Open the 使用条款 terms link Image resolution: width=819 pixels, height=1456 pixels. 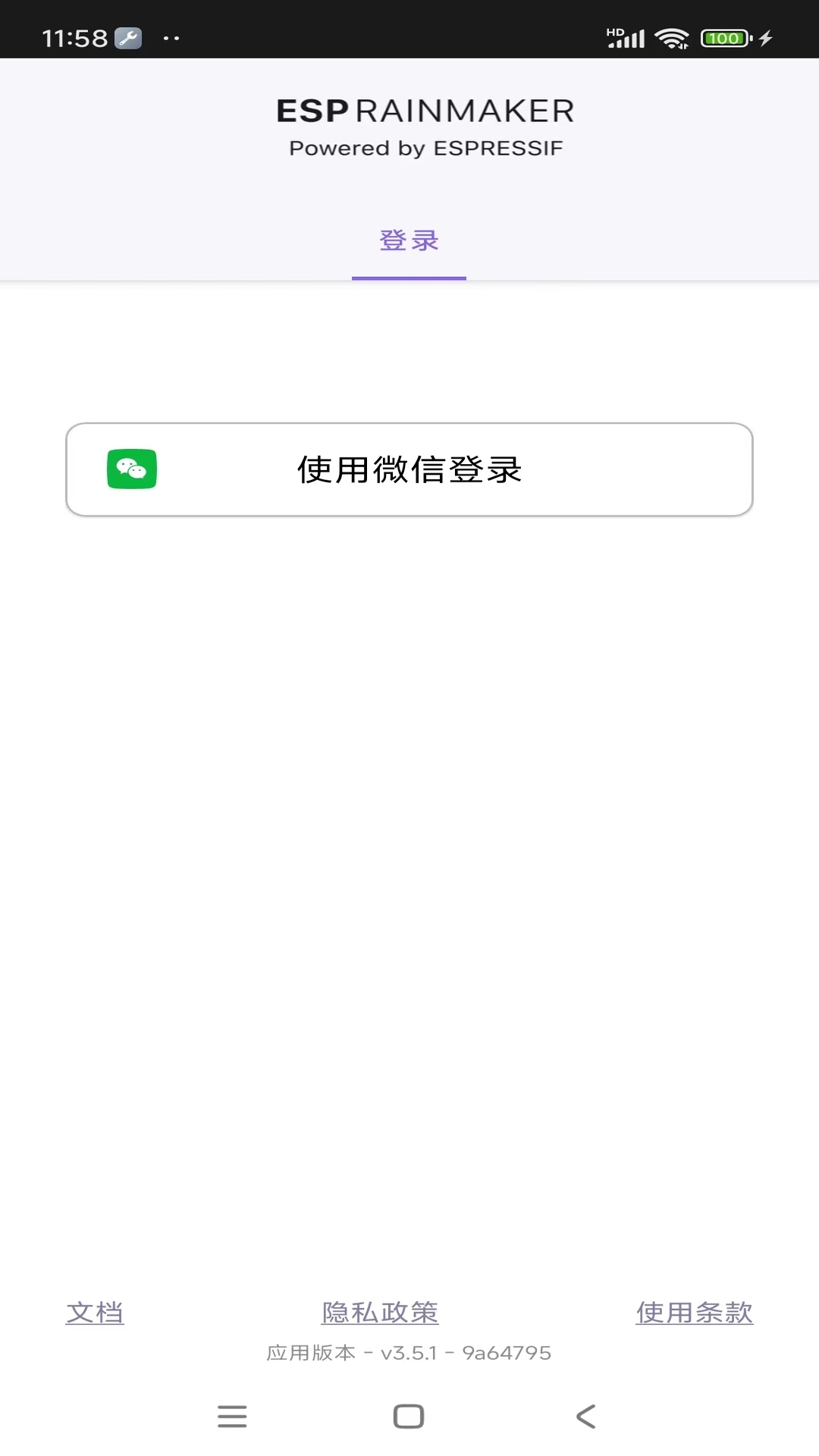(694, 1313)
